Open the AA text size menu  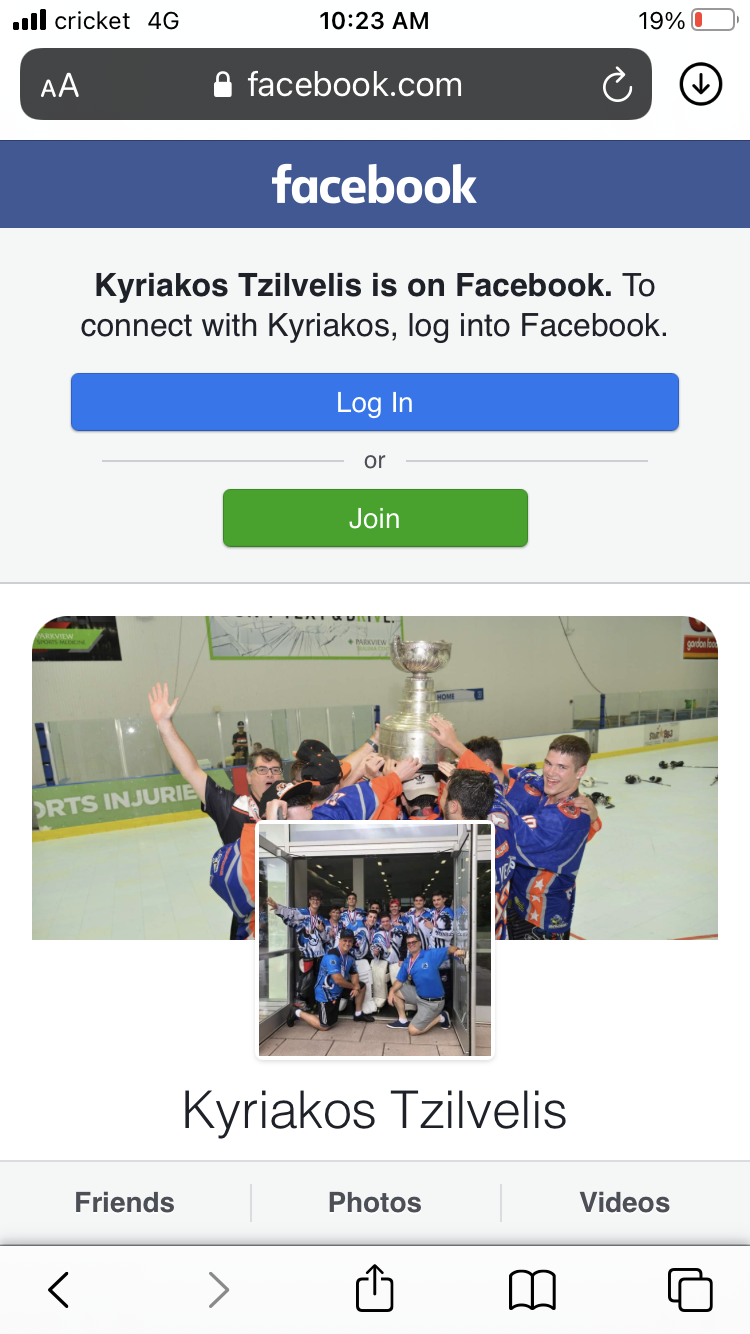click(60, 86)
